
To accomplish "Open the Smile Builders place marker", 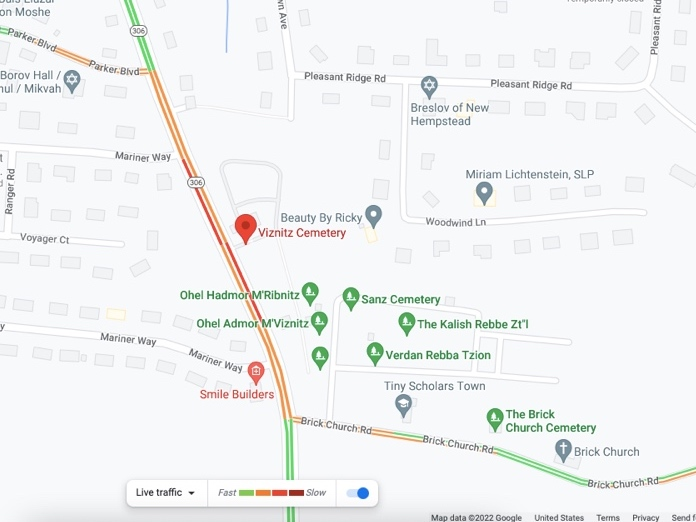I will [256, 373].
